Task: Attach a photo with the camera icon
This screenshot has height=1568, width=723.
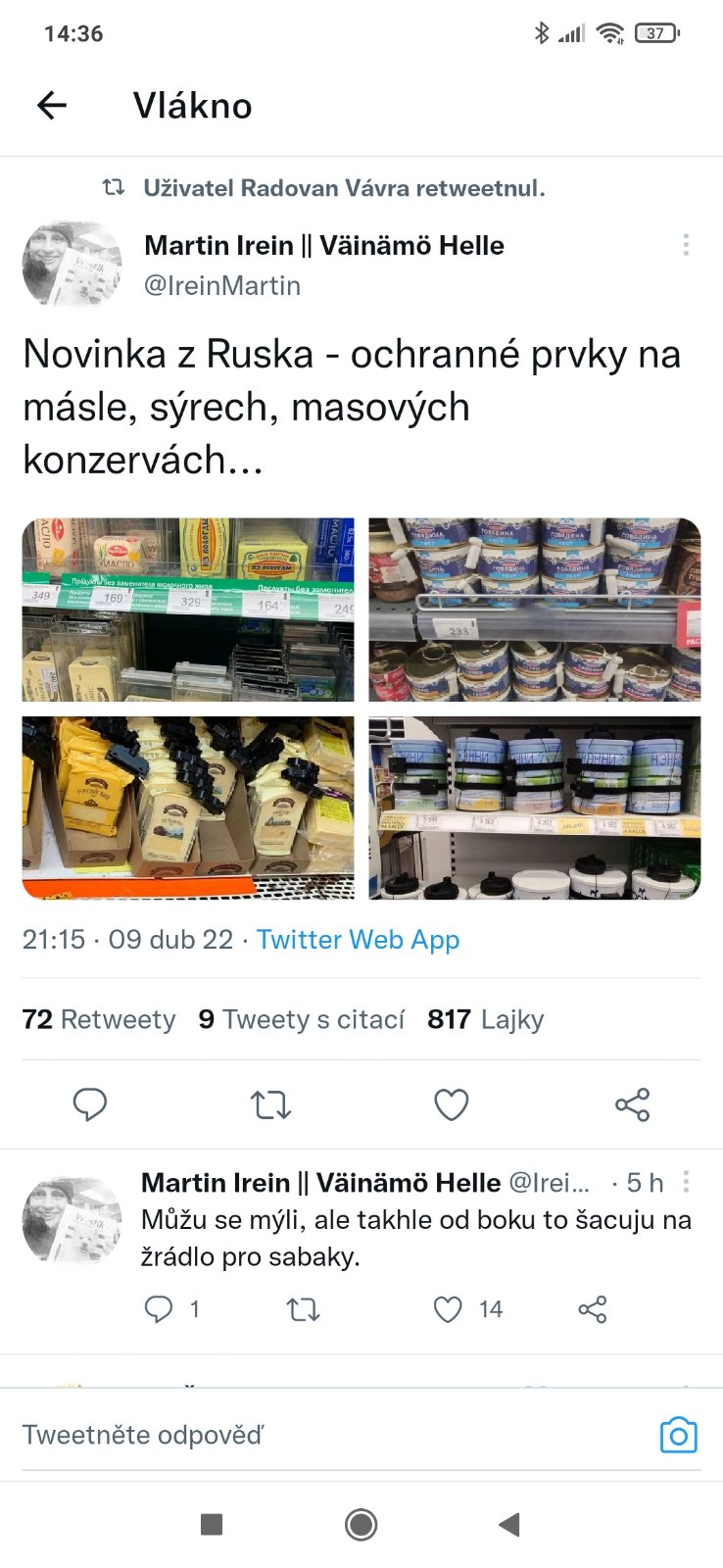Action: (678, 1435)
